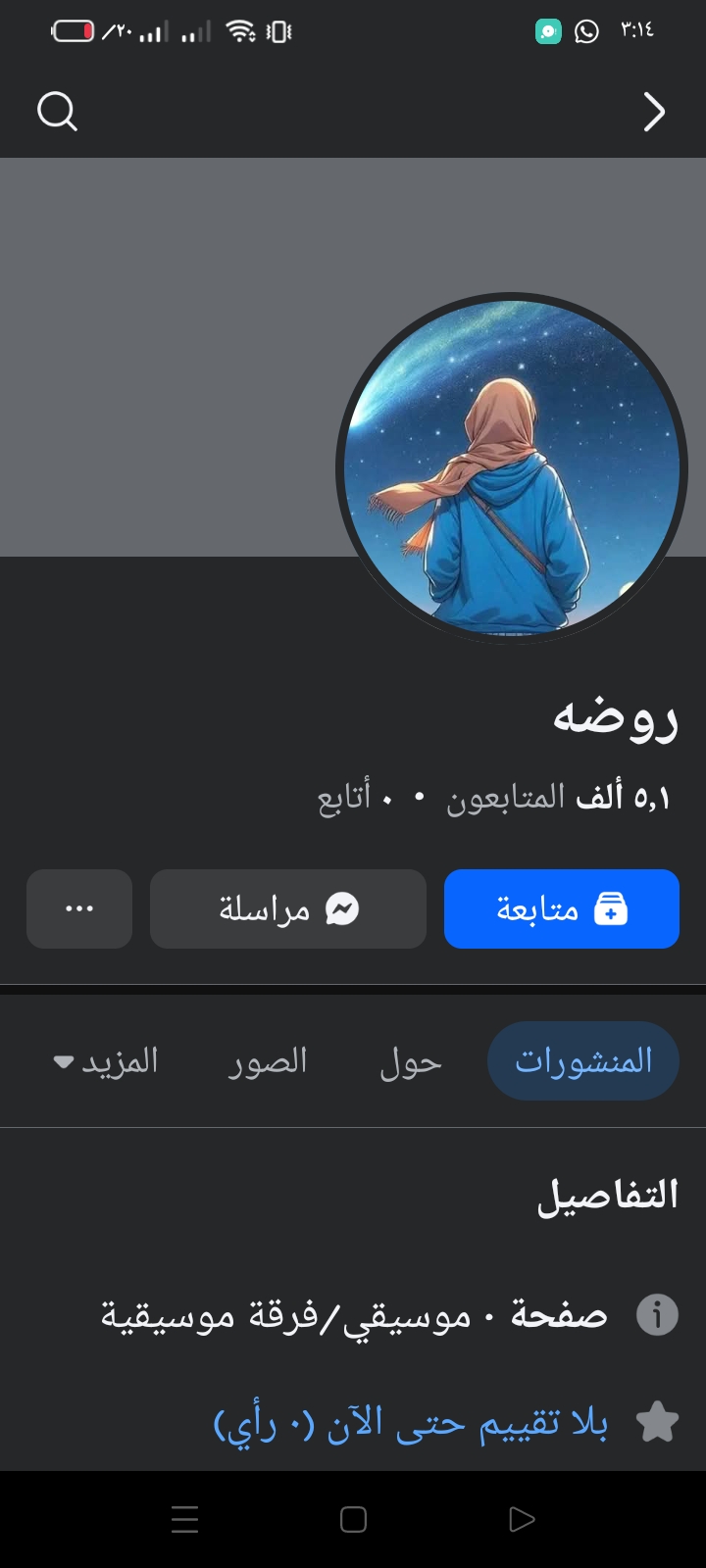Open the search icon at the top
The width and height of the screenshot is (706, 1568).
click(57, 111)
